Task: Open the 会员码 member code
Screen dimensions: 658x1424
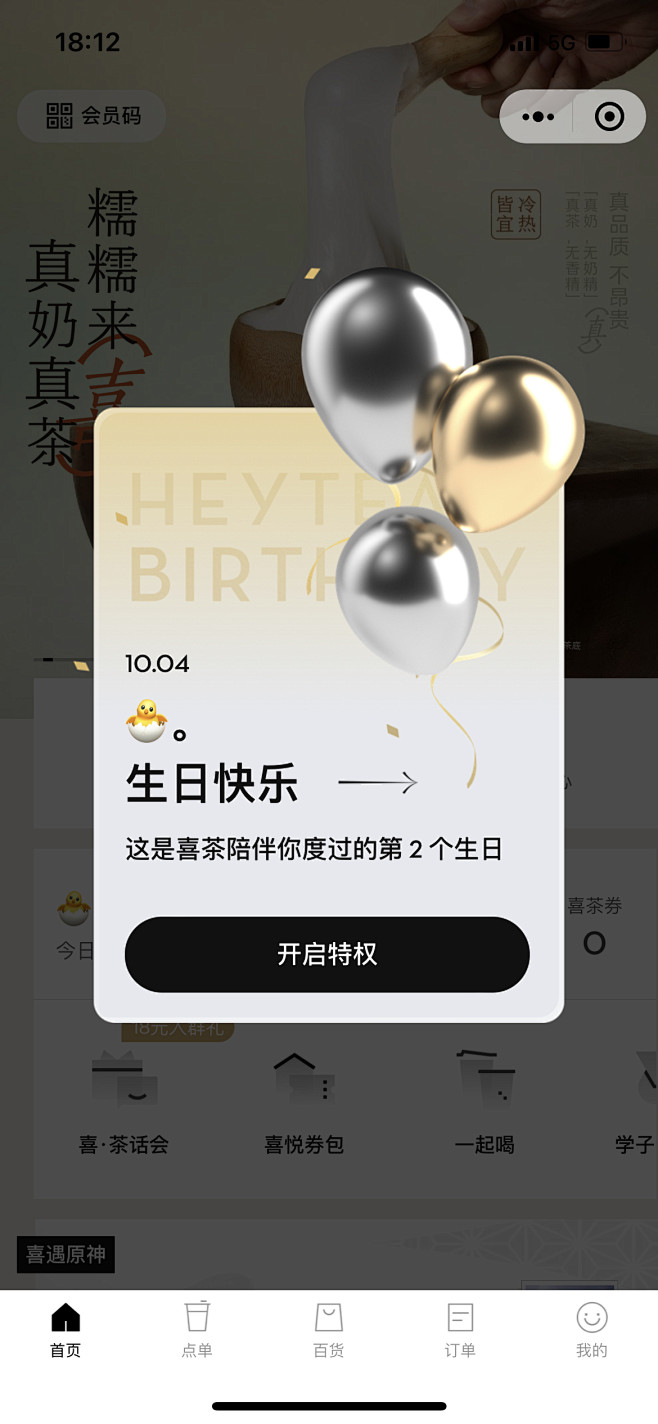Action: [93, 116]
